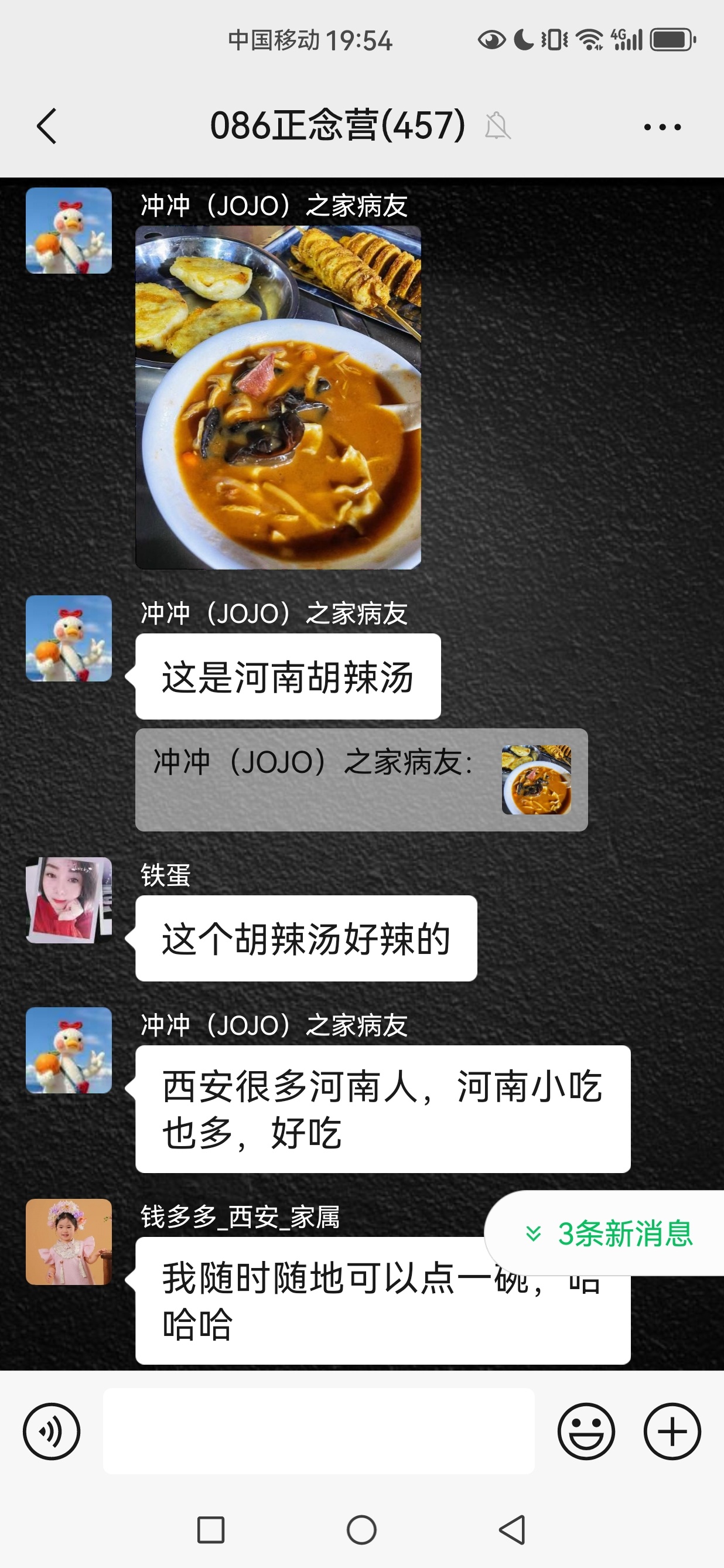Focus the message text field

click(319, 1431)
